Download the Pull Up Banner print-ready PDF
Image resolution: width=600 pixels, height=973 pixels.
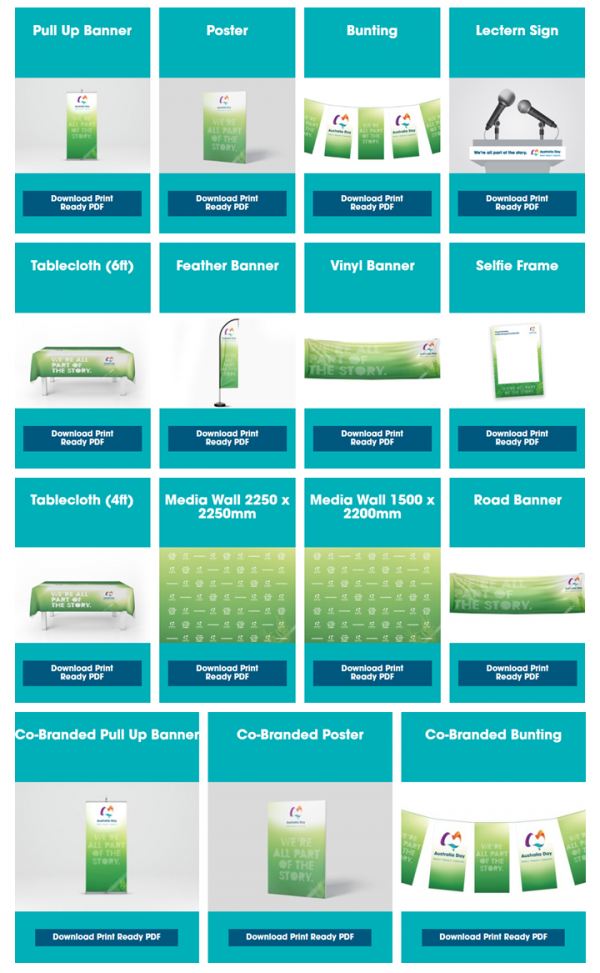click(x=82, y=203)
